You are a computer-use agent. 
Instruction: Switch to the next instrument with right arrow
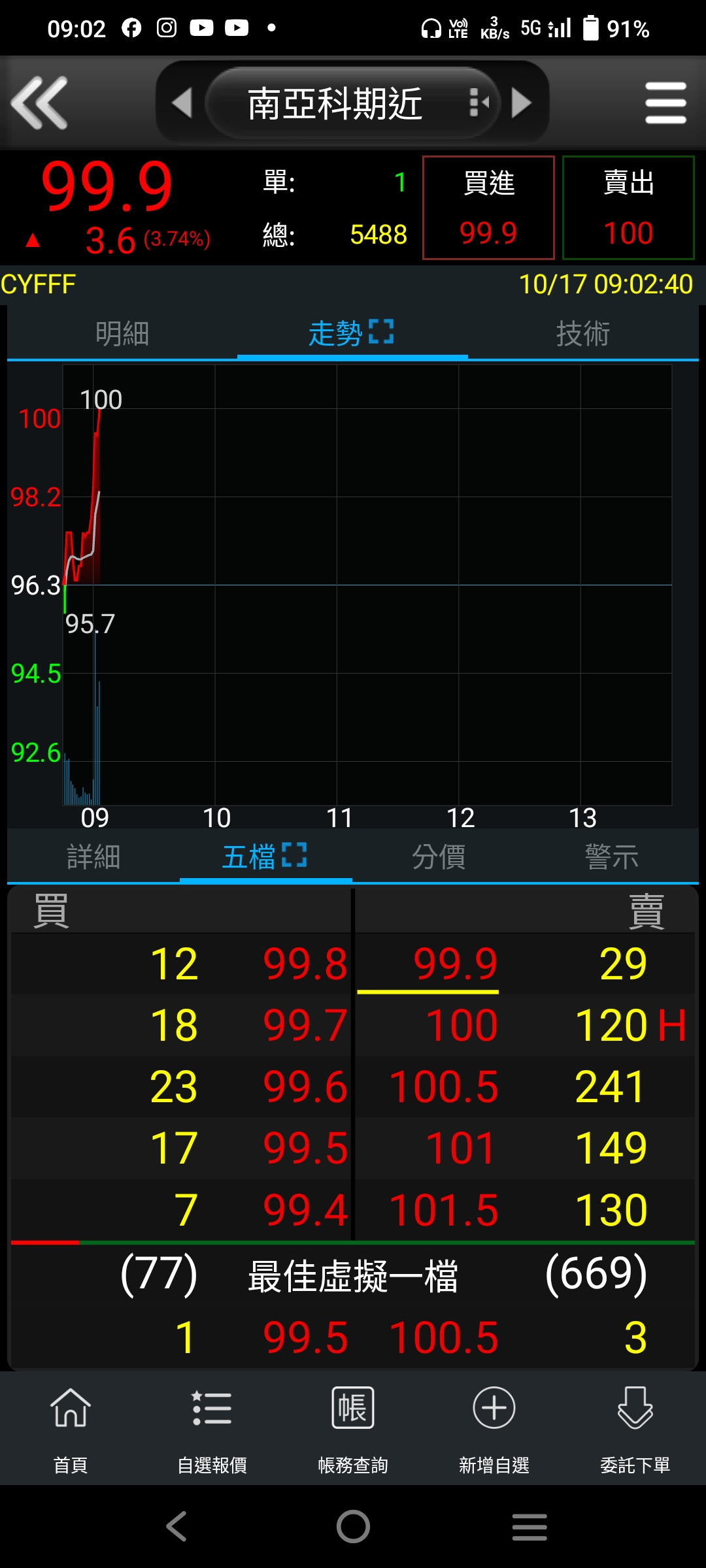pos(521,103)
